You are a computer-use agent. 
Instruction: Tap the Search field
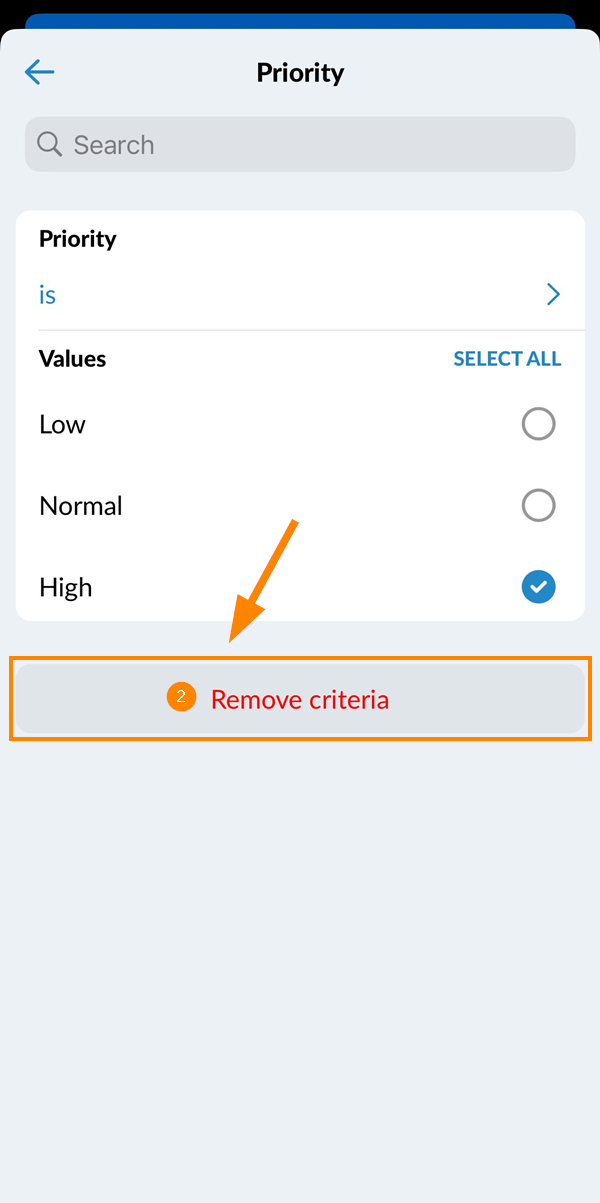[300, 145]
